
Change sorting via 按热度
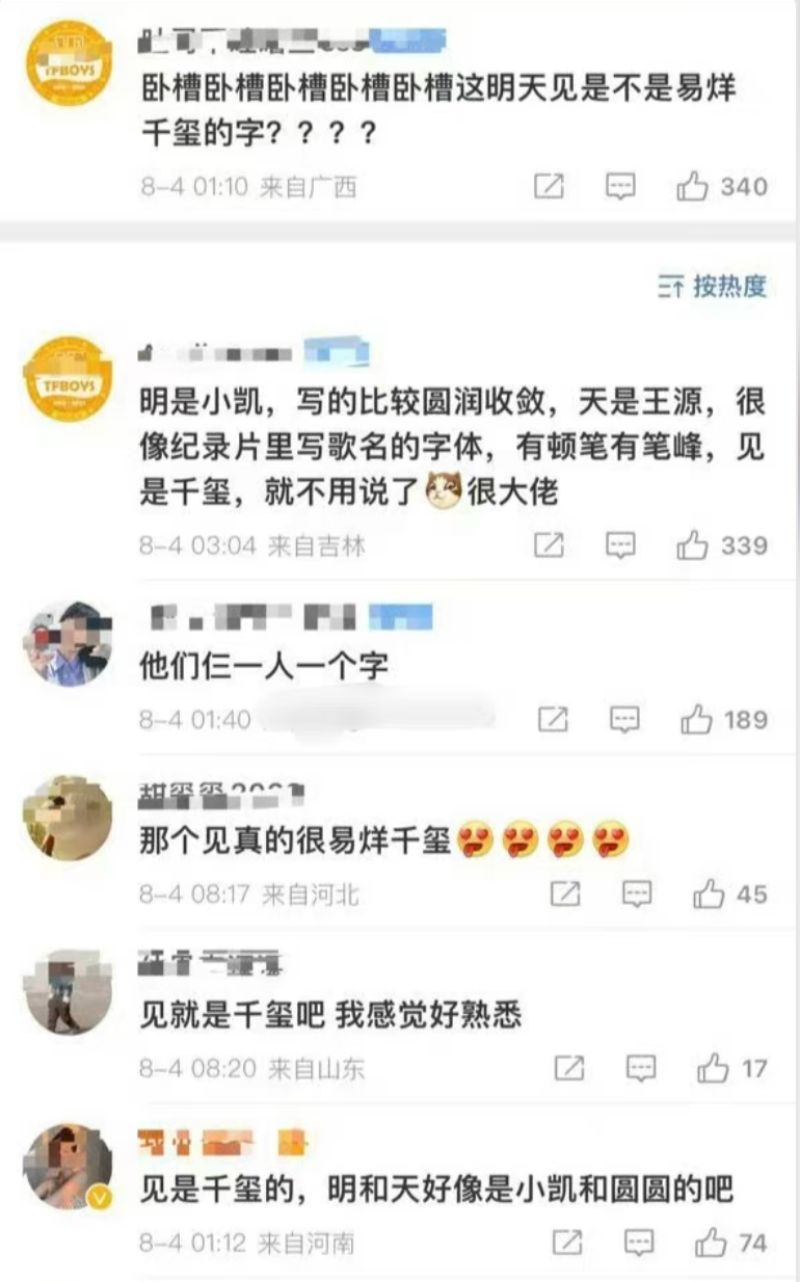(x=712, y=286)
